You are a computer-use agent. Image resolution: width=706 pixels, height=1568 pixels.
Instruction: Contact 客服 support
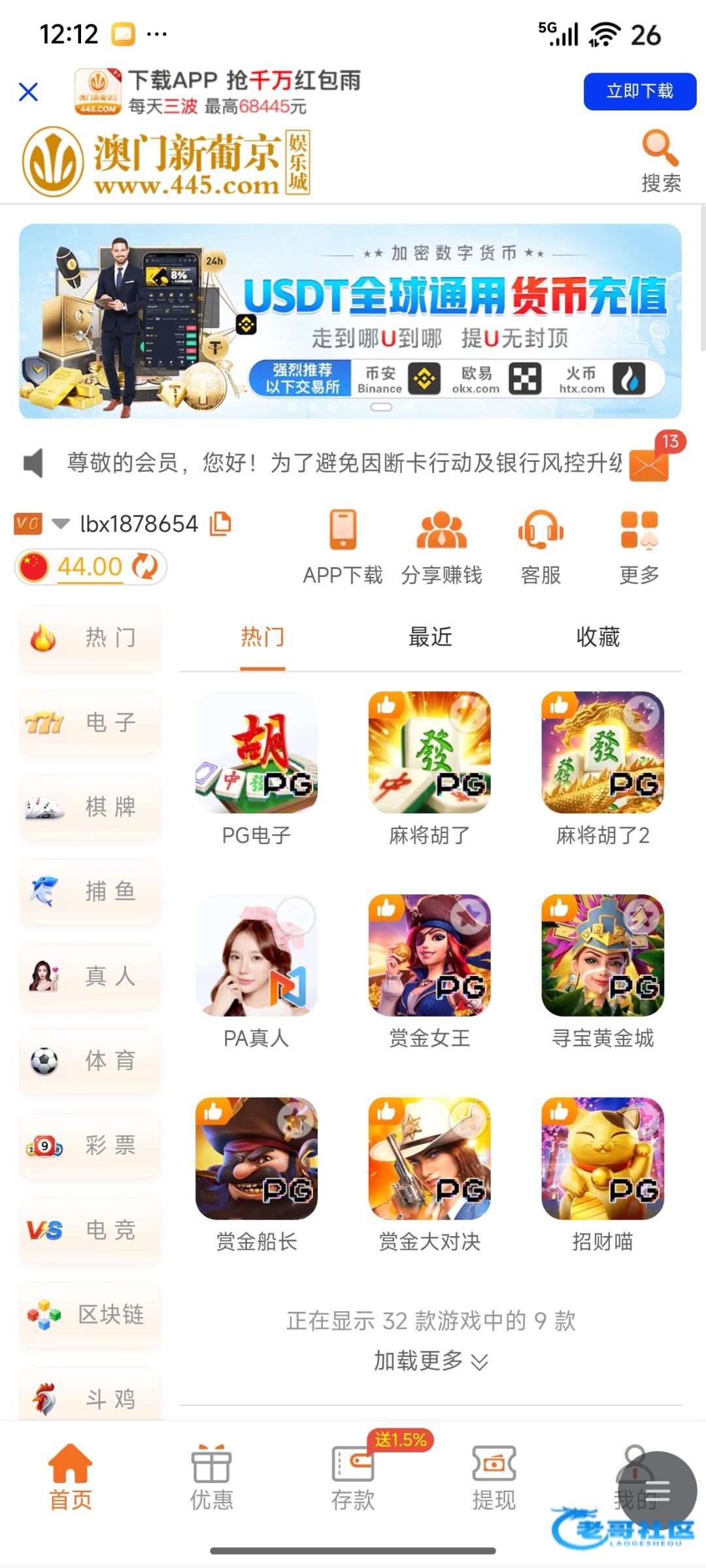541,546
